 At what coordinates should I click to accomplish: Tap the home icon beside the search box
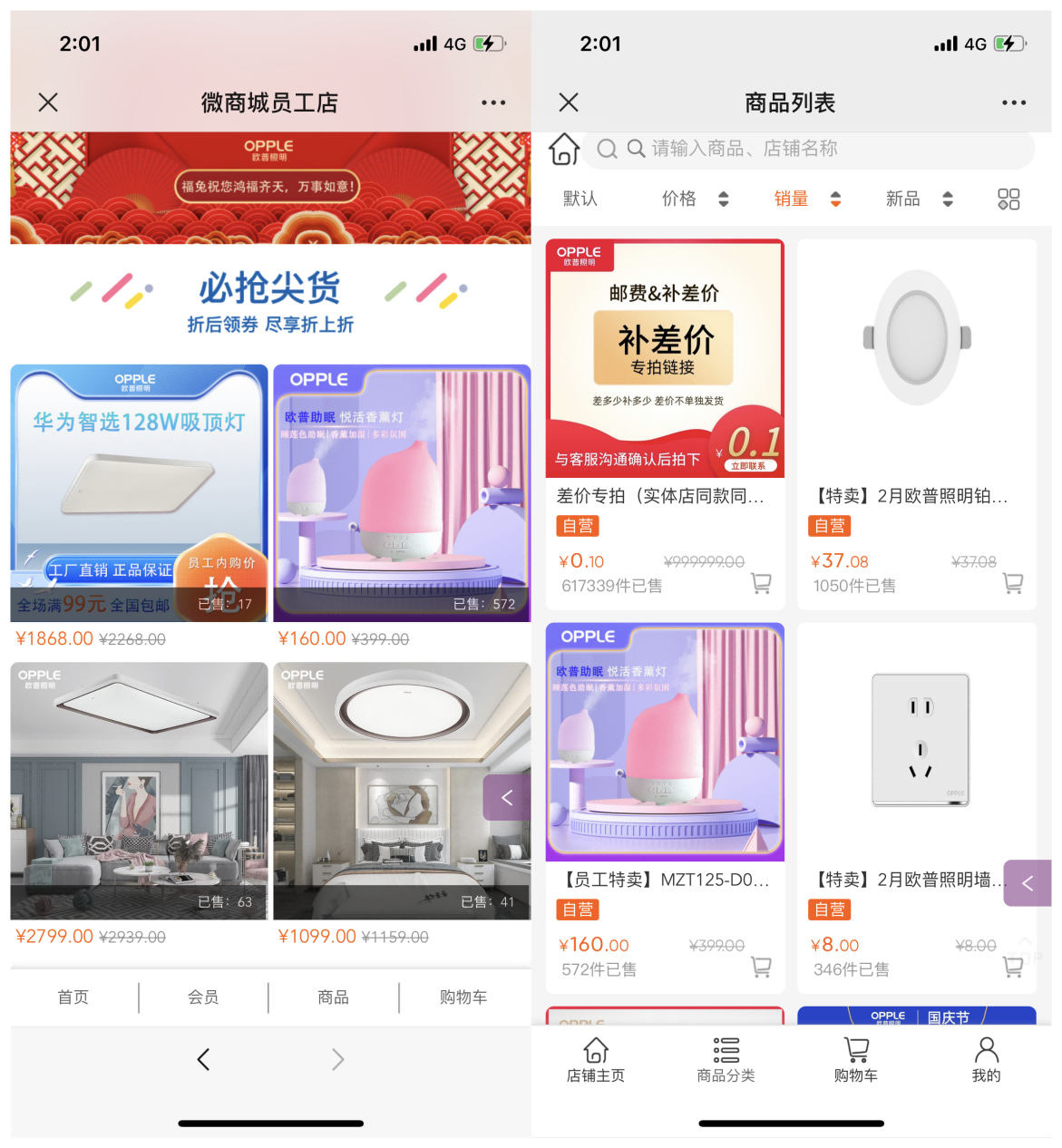[x=564, y=149]
